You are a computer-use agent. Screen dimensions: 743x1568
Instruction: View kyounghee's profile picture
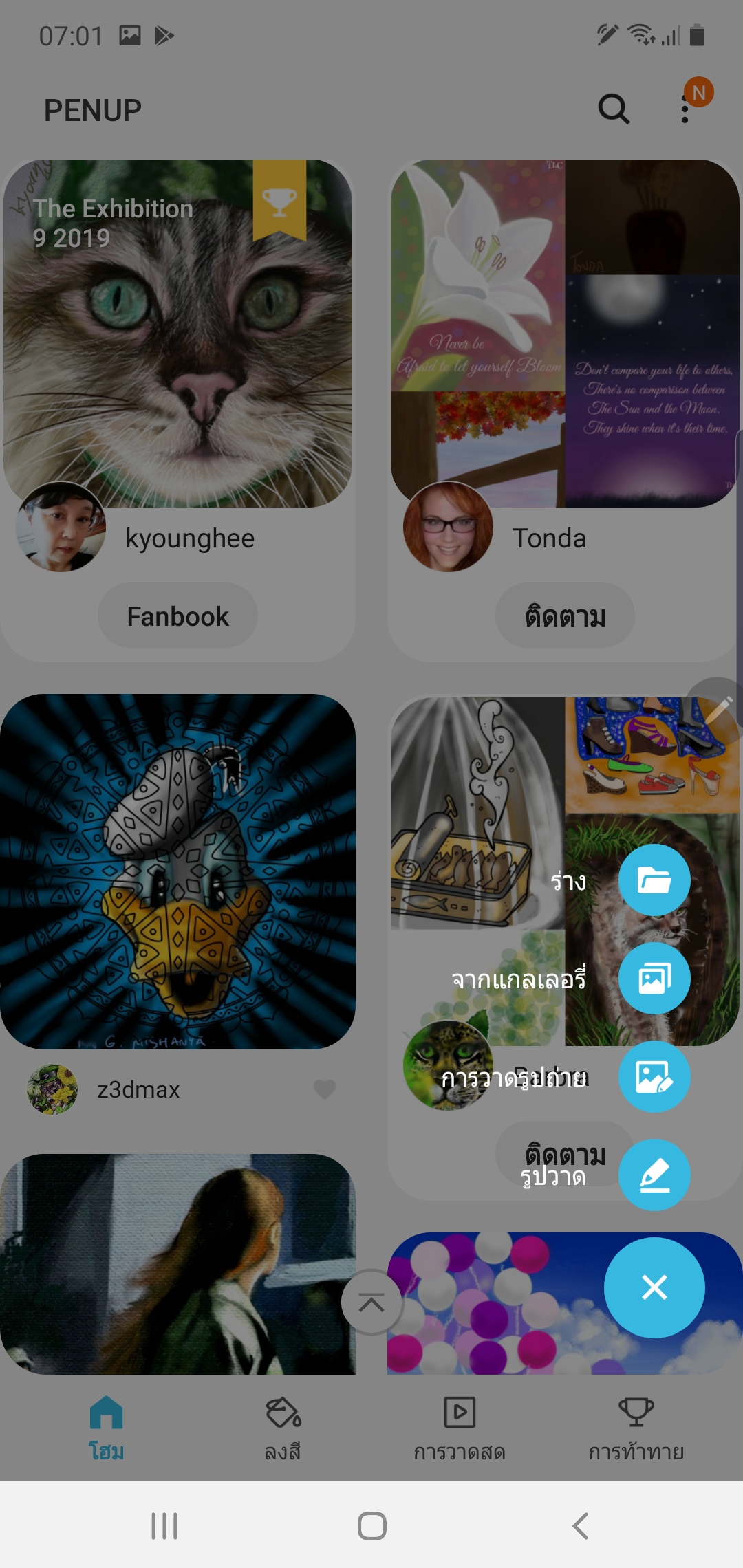click(61, 527)
